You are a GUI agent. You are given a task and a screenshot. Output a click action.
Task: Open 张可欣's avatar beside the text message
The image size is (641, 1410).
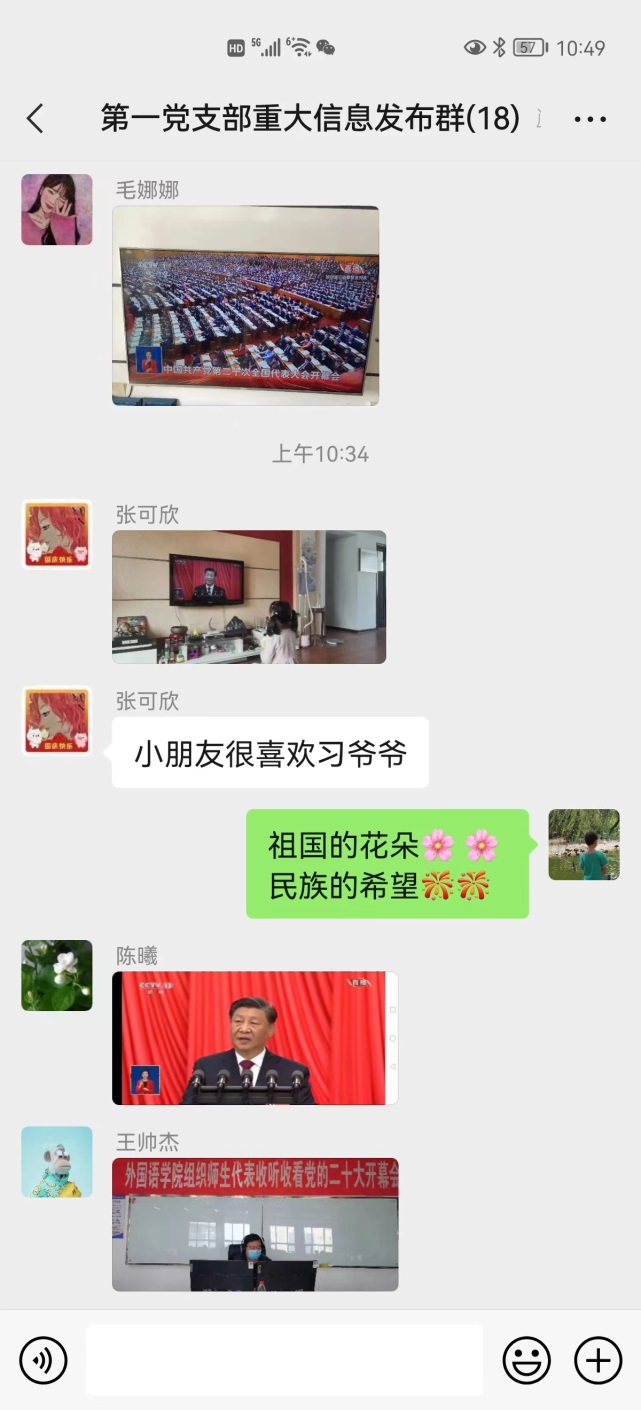tap(57, 721)
